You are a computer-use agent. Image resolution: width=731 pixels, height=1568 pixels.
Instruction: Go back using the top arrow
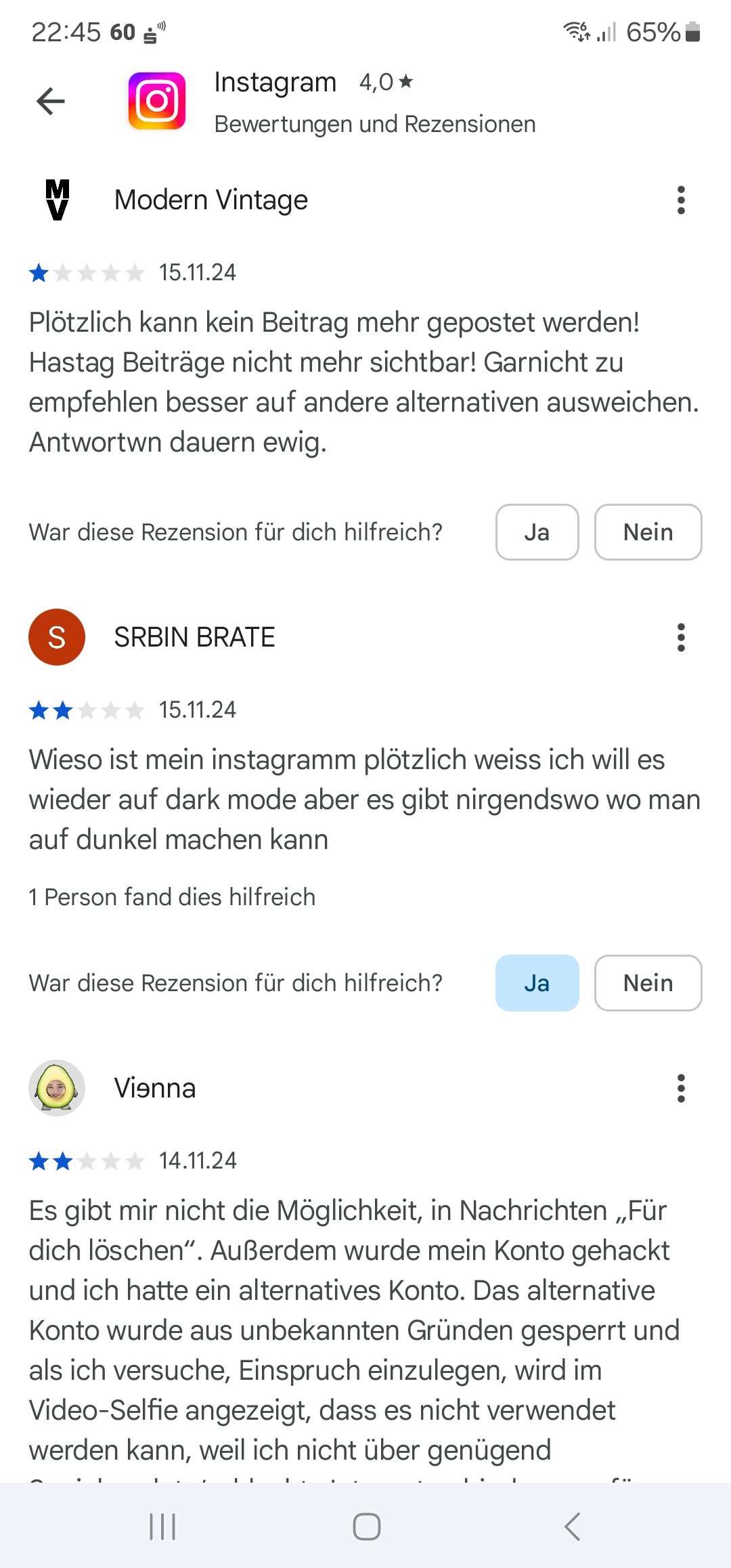point(51,102)
